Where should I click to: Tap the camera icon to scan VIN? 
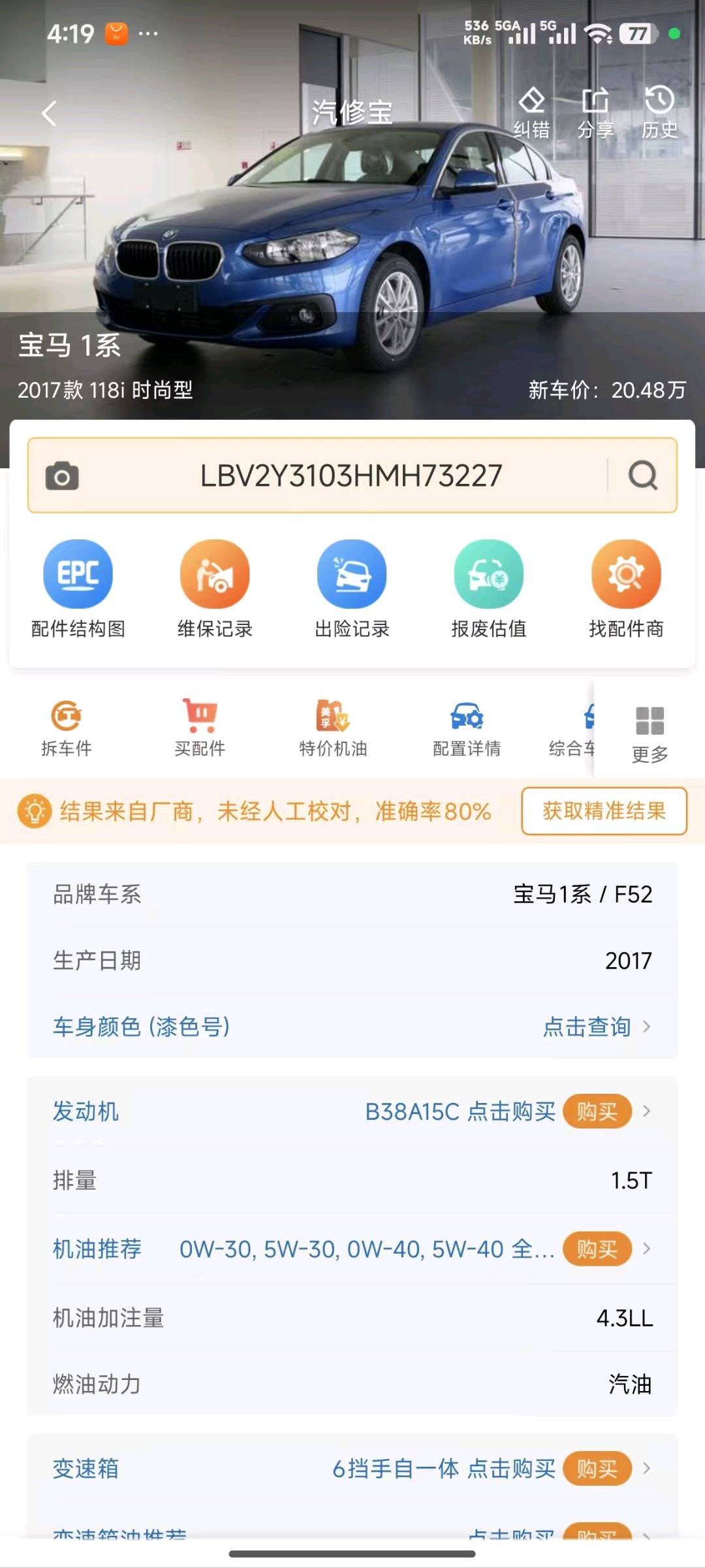click(x=62, y=476)
